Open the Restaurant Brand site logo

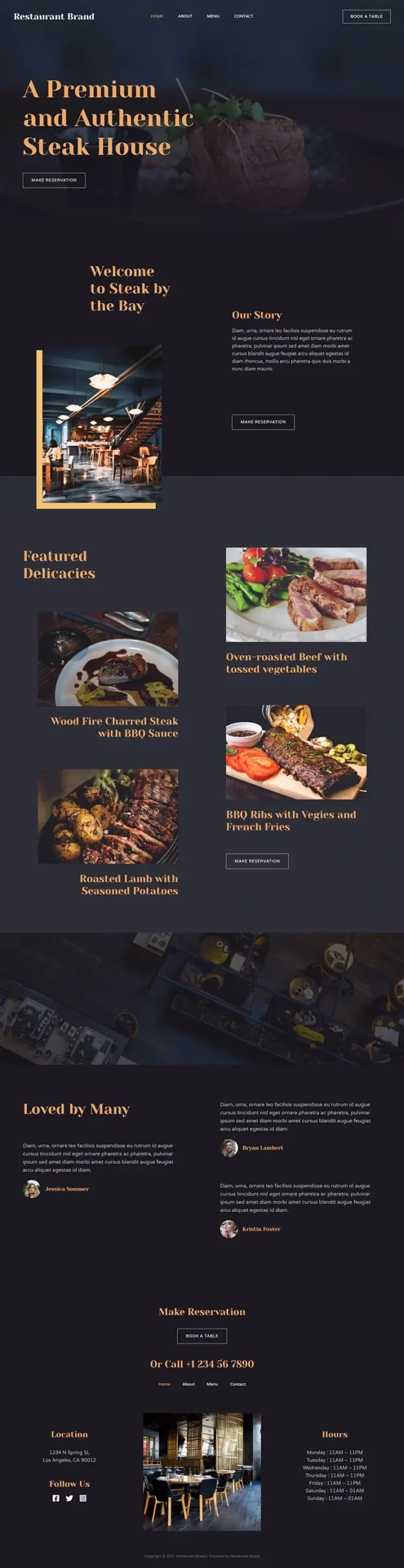[x=54, y=17]
